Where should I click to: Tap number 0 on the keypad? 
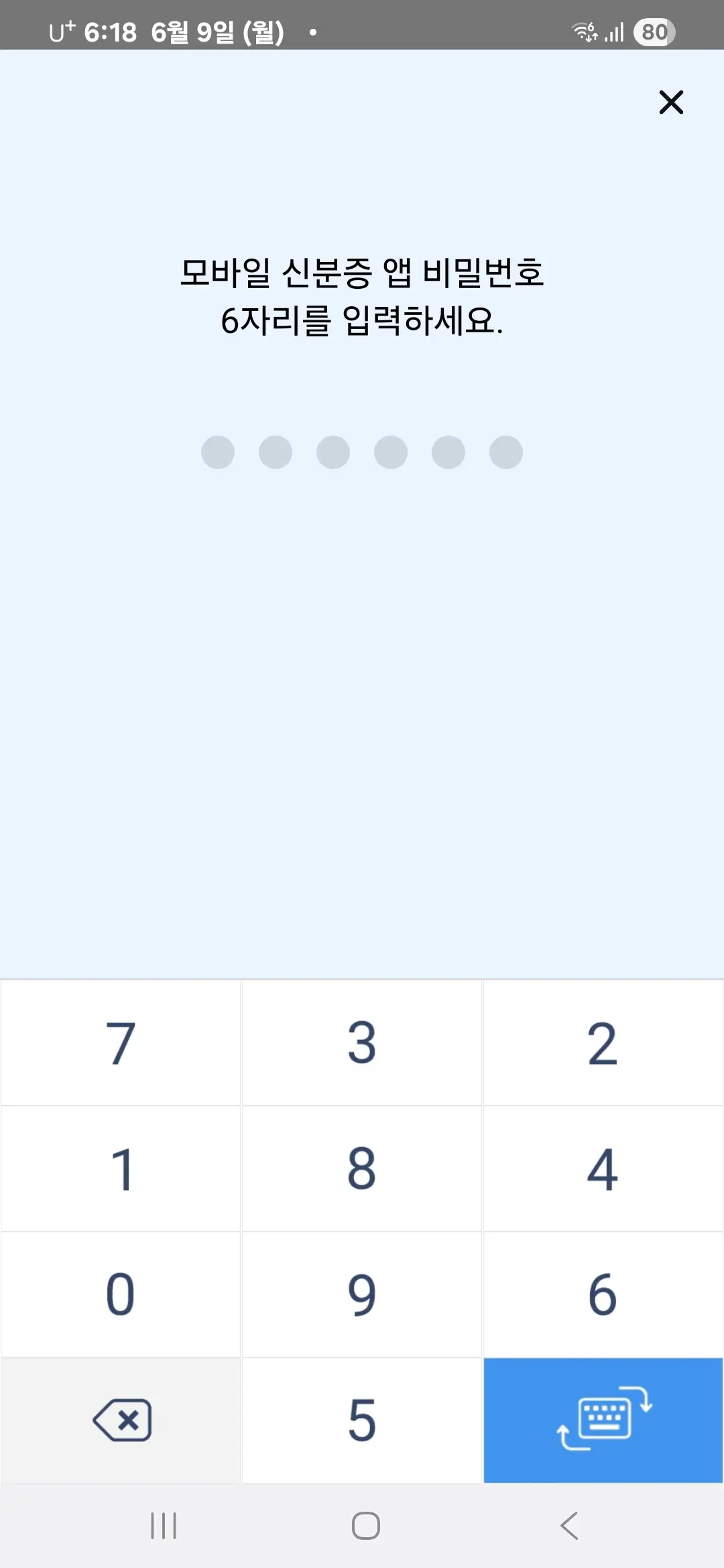click(x=121, y=1295)
